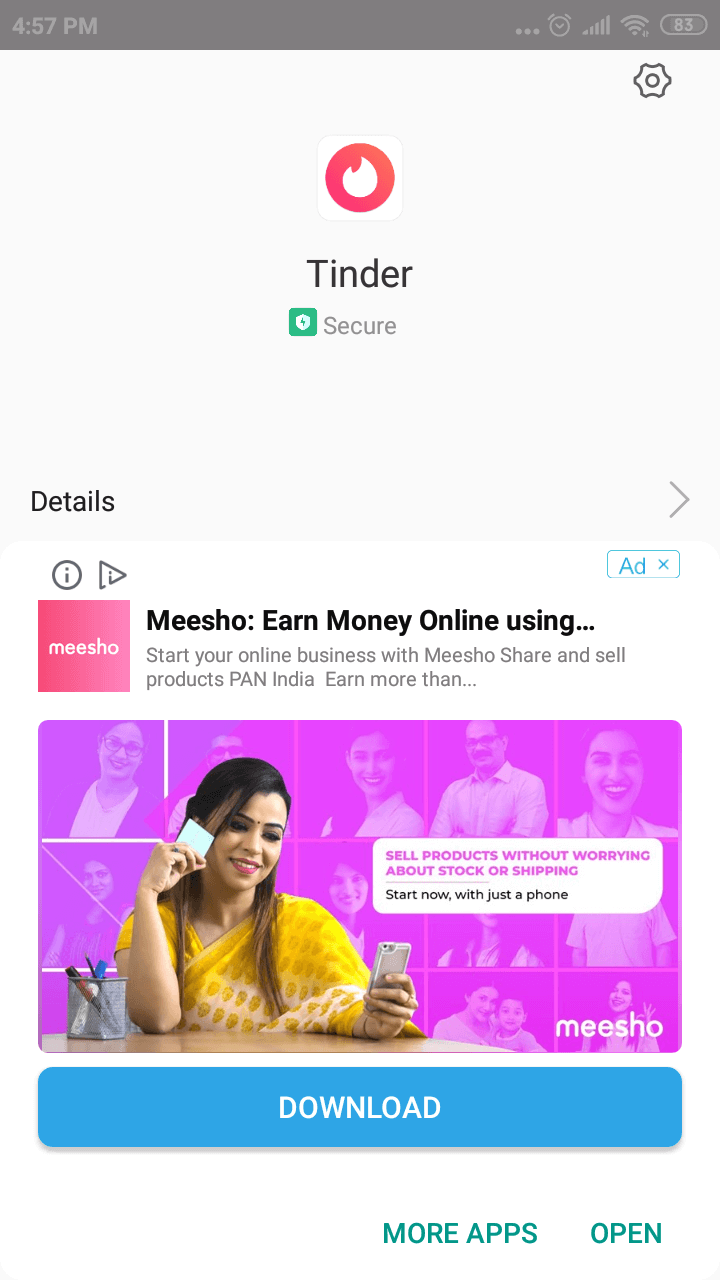This screenshot has height=1280, width=720.
Task: Download the Meesho app
Action: click(360, 1107)
